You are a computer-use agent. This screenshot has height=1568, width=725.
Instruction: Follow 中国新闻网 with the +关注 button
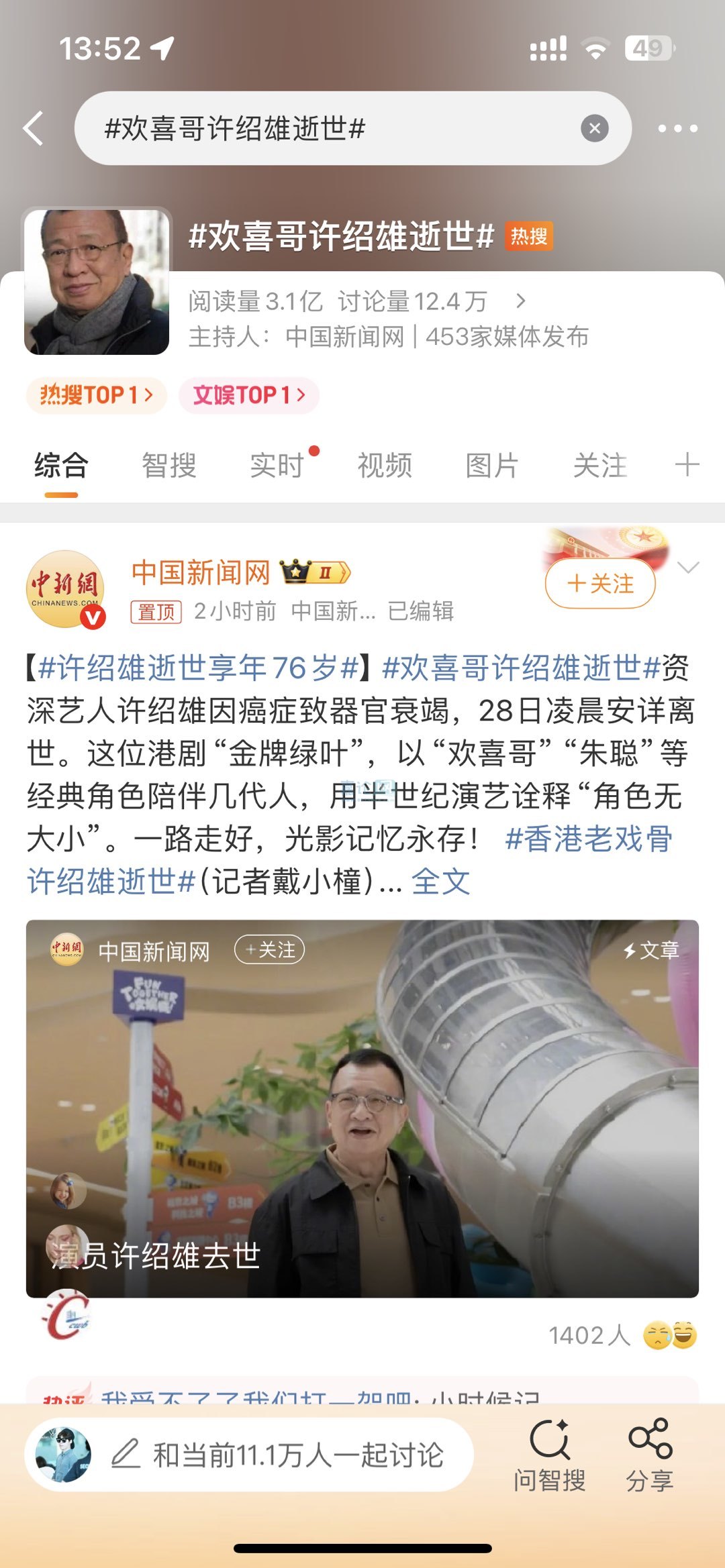(600, 584)
